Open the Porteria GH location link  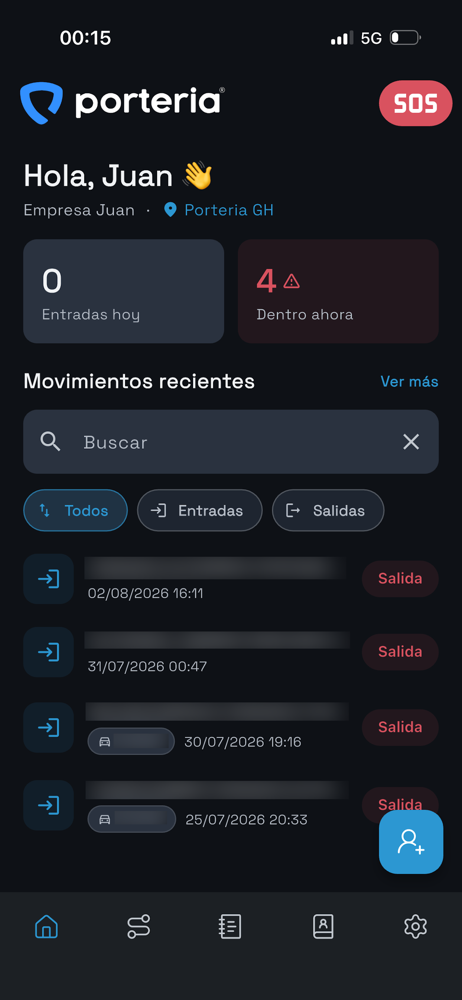[x=219, y=210]
